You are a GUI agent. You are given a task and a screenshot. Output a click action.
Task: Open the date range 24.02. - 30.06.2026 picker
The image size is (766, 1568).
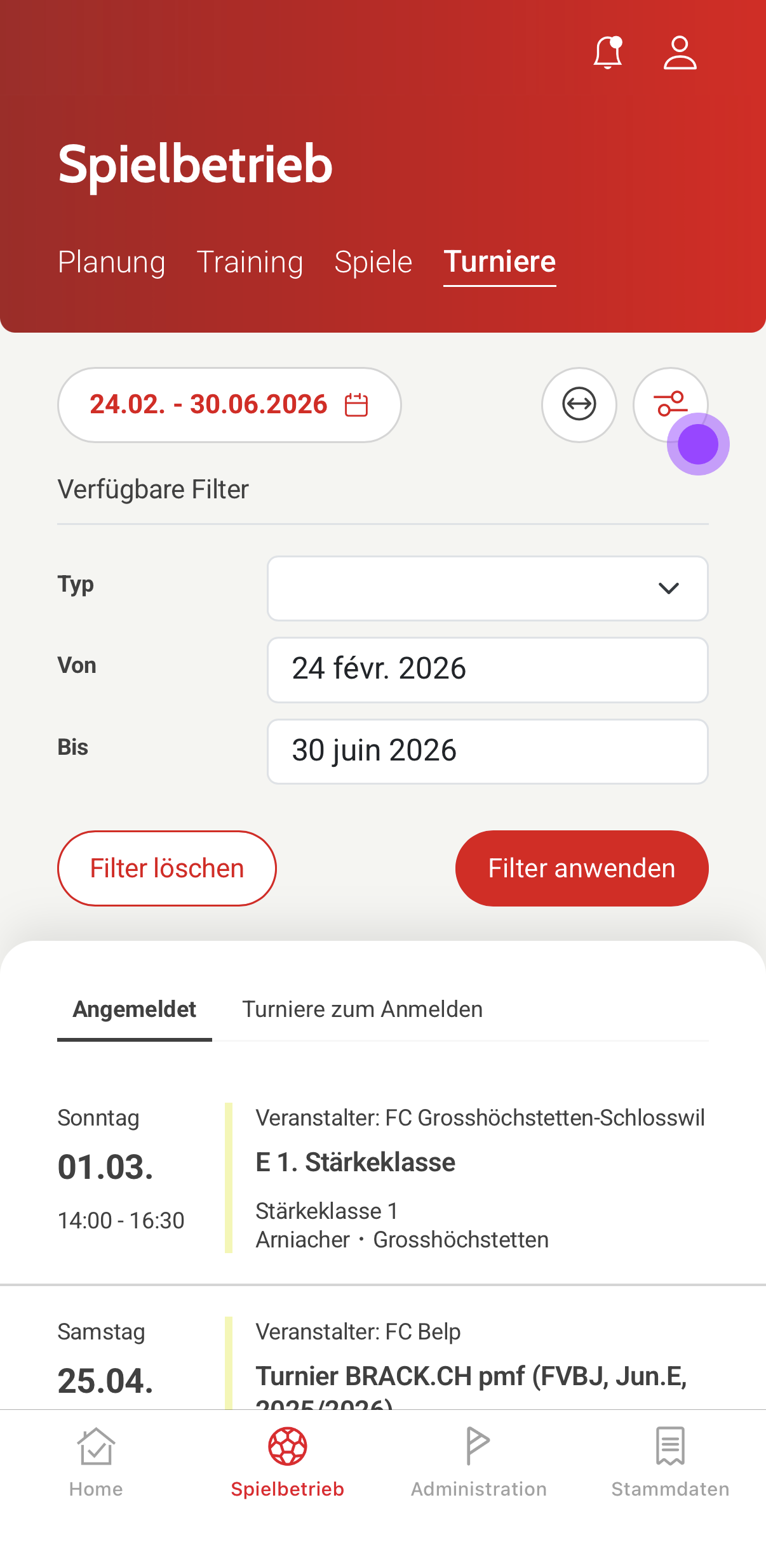click(229, 405)
